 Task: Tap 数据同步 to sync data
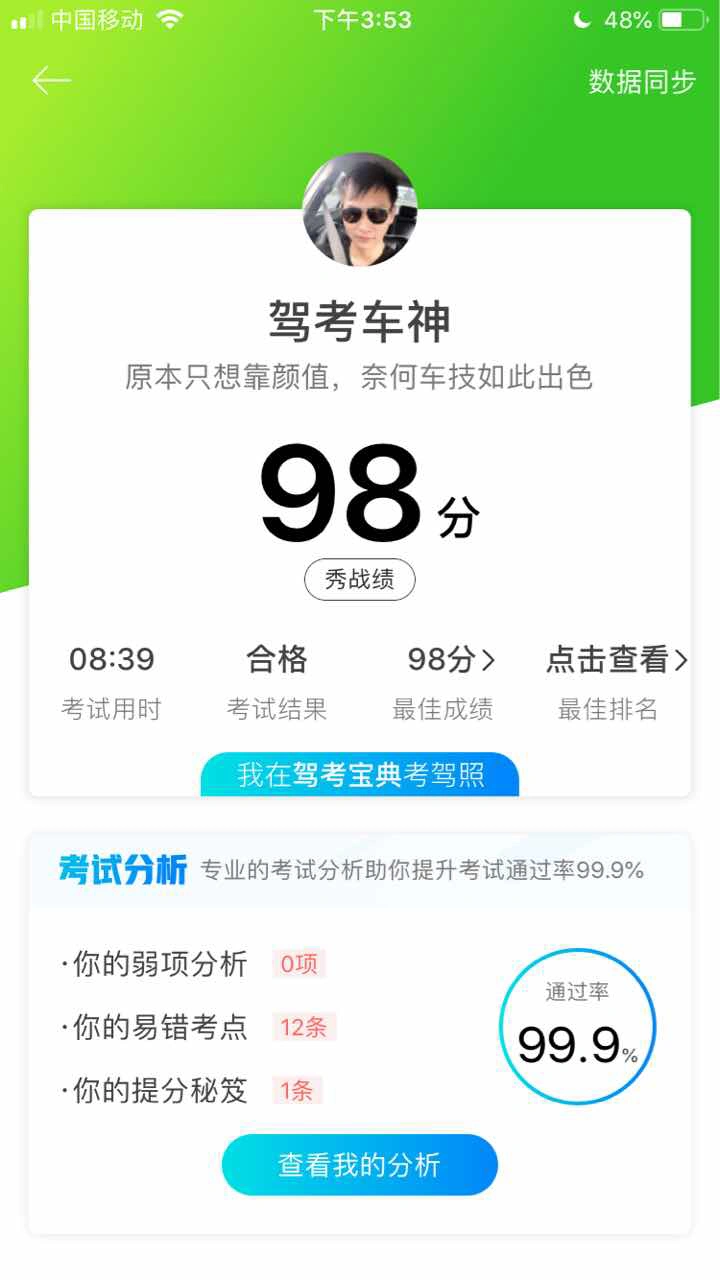pyautogui.click(x=641, y=82)
